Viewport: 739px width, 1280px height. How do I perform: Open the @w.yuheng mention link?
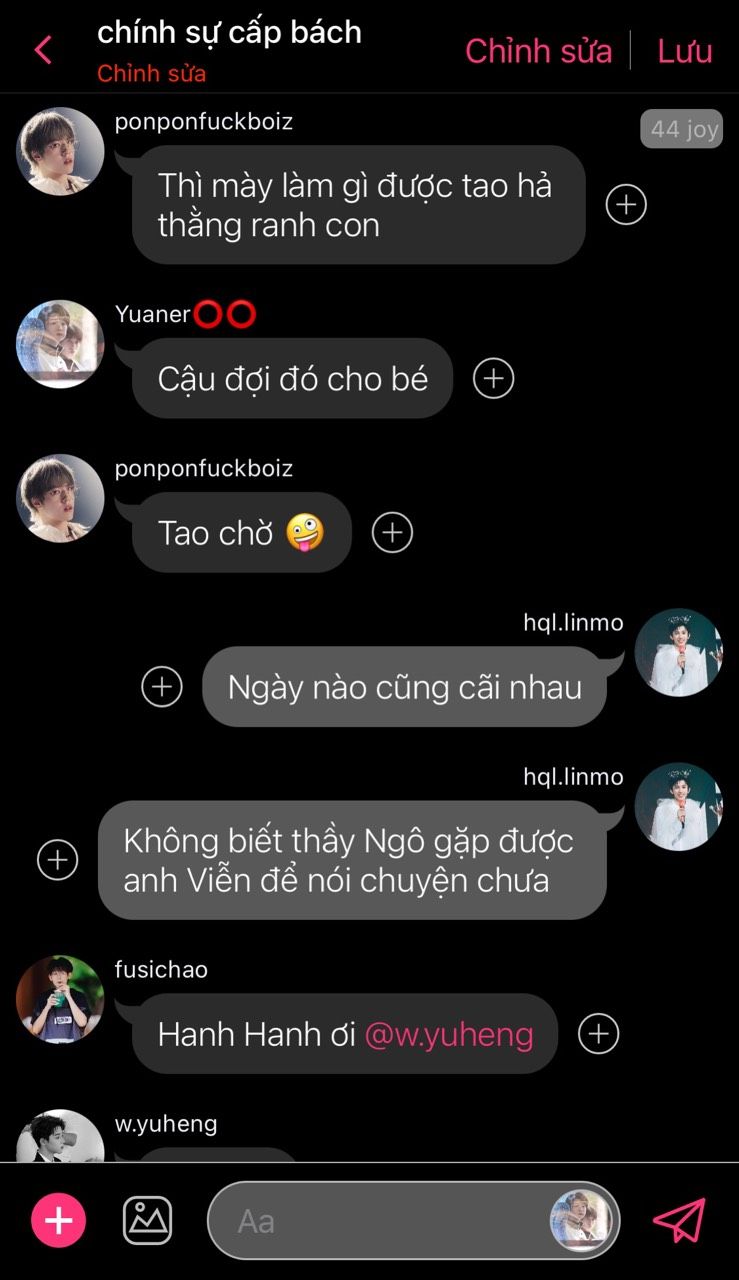tap(449, 1034)
